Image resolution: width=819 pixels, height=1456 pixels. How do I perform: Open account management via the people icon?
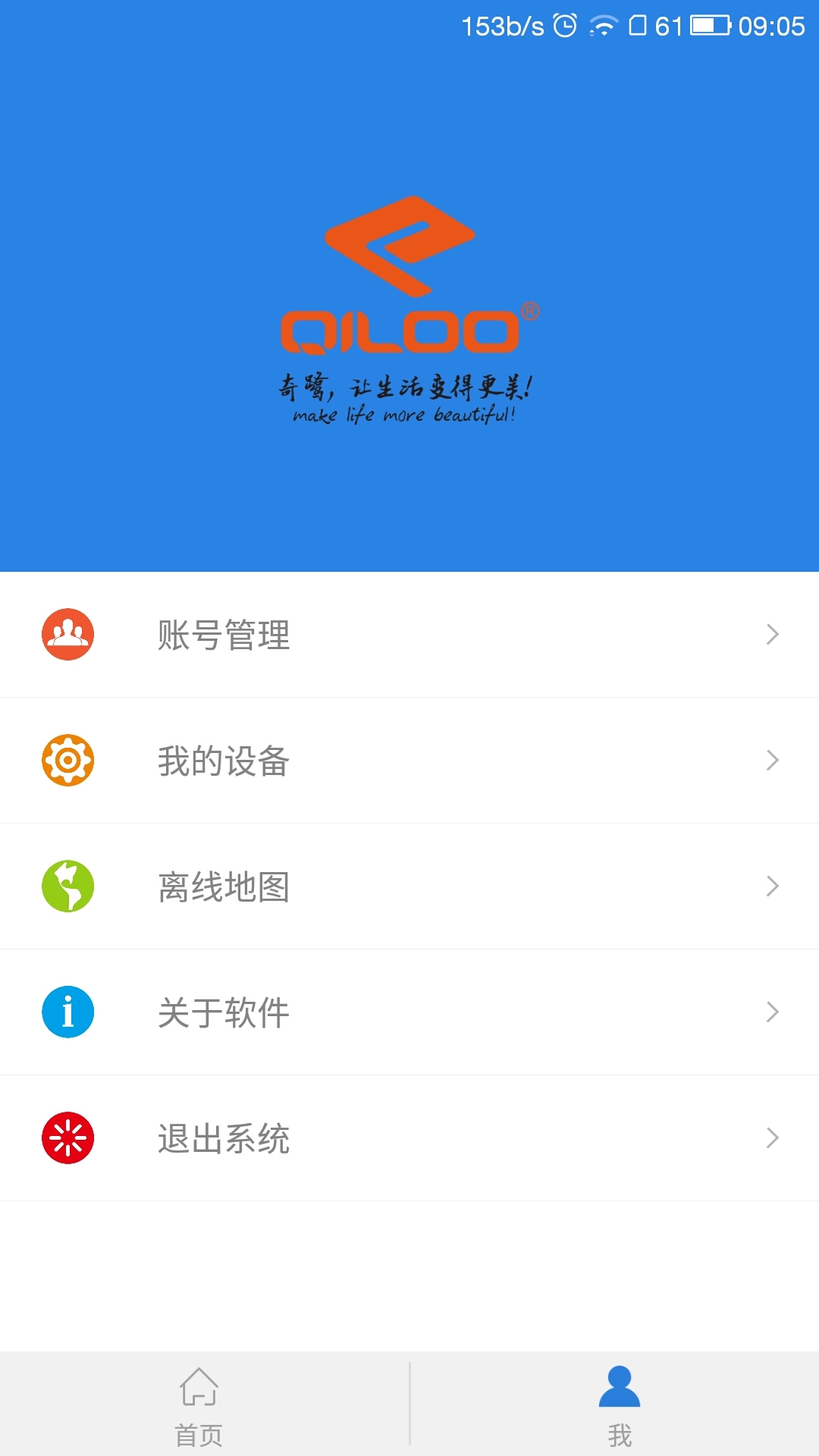(x=67, y=635)
